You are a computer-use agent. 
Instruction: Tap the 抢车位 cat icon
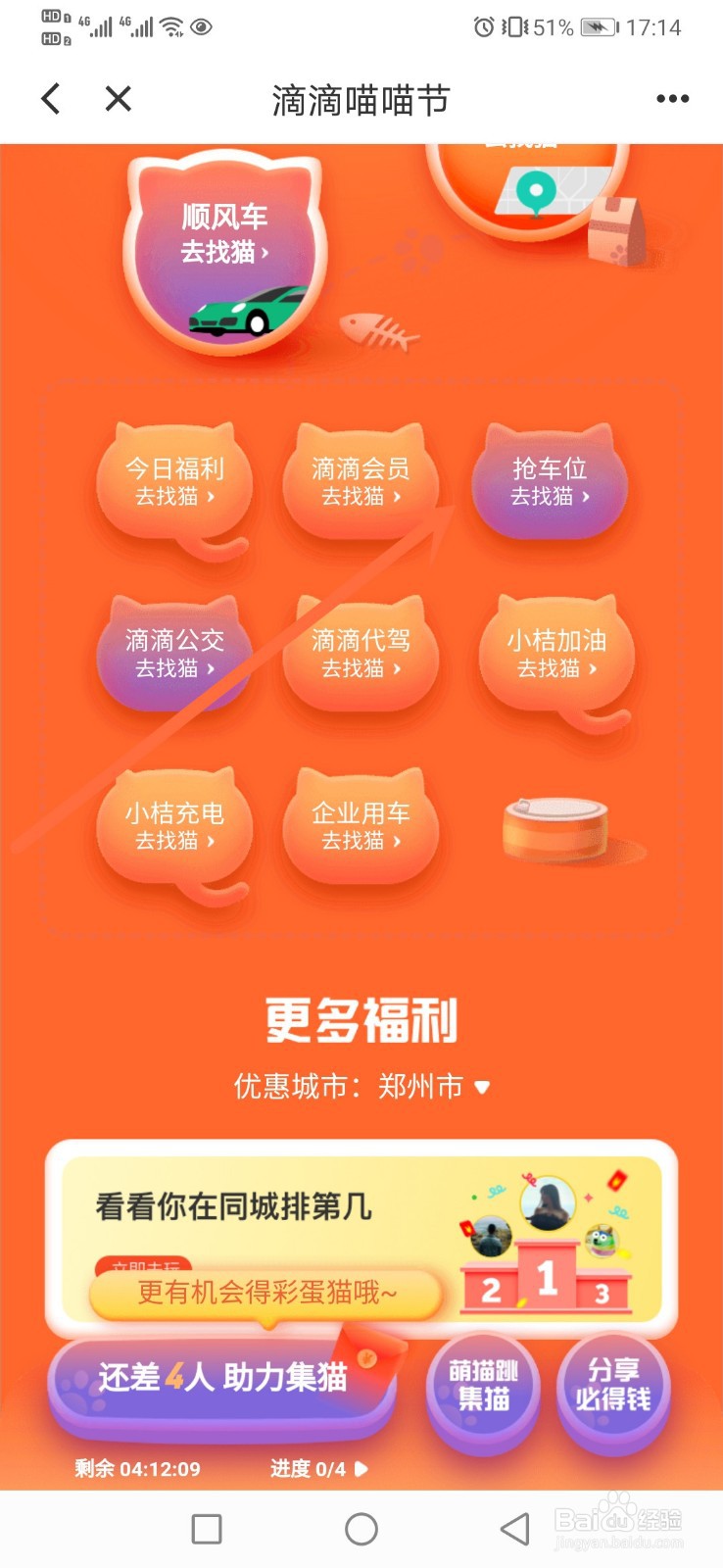click(551, 480)
